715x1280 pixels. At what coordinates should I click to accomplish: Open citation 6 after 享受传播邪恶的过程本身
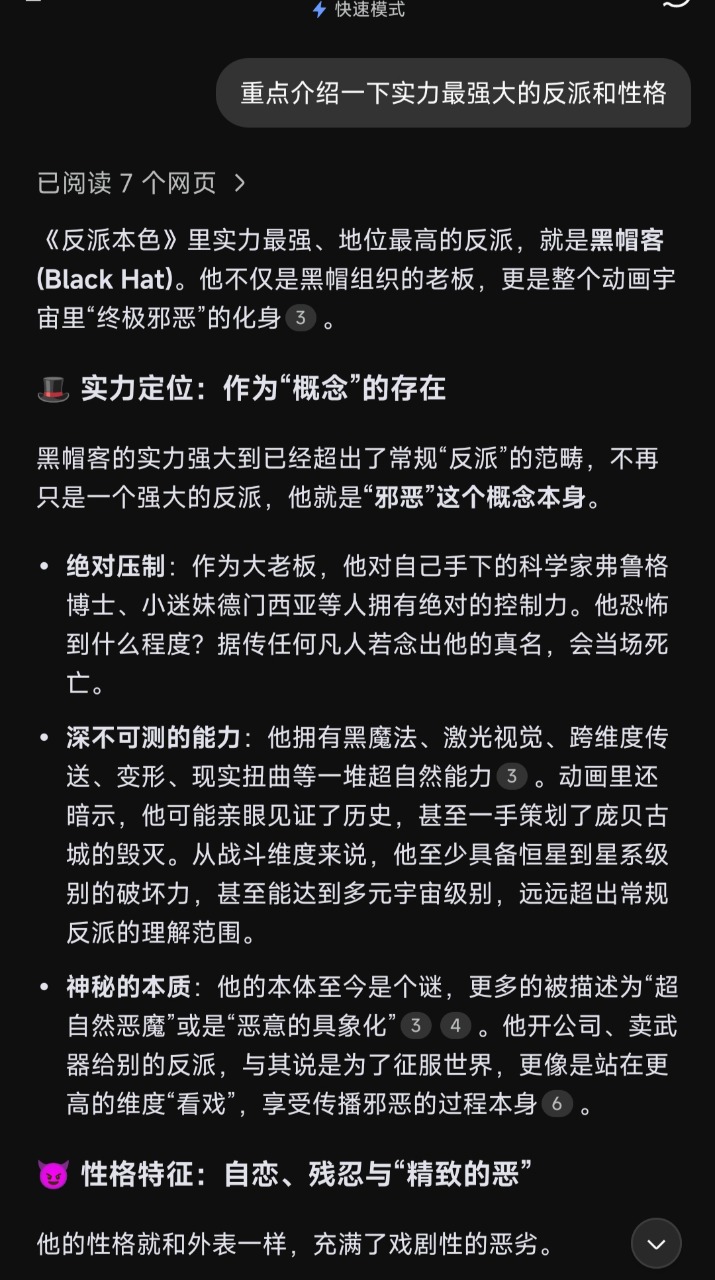(x=557, y=1104)
